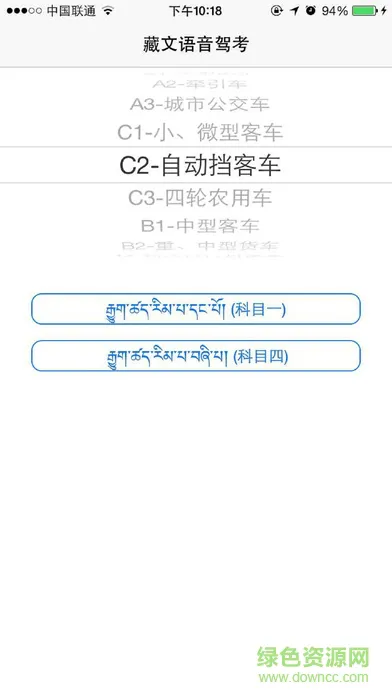This screenshot has height=696, width=392.
Task: Open the 科目一 exam button
Action: 196,309
